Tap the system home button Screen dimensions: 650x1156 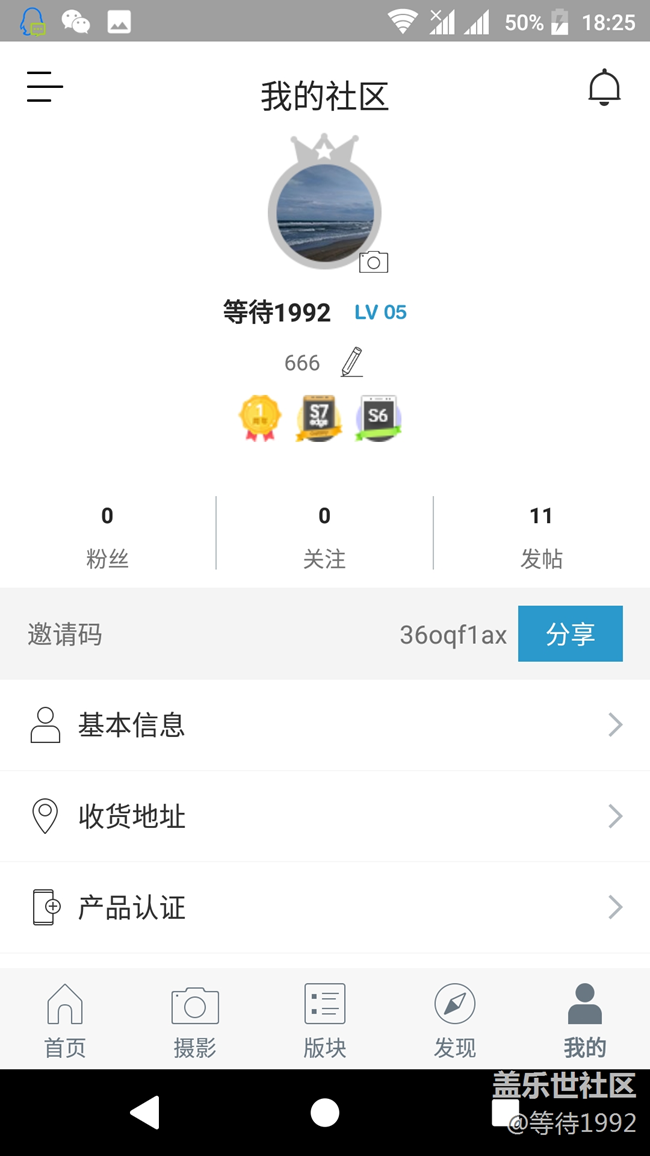click(325, 1112)
